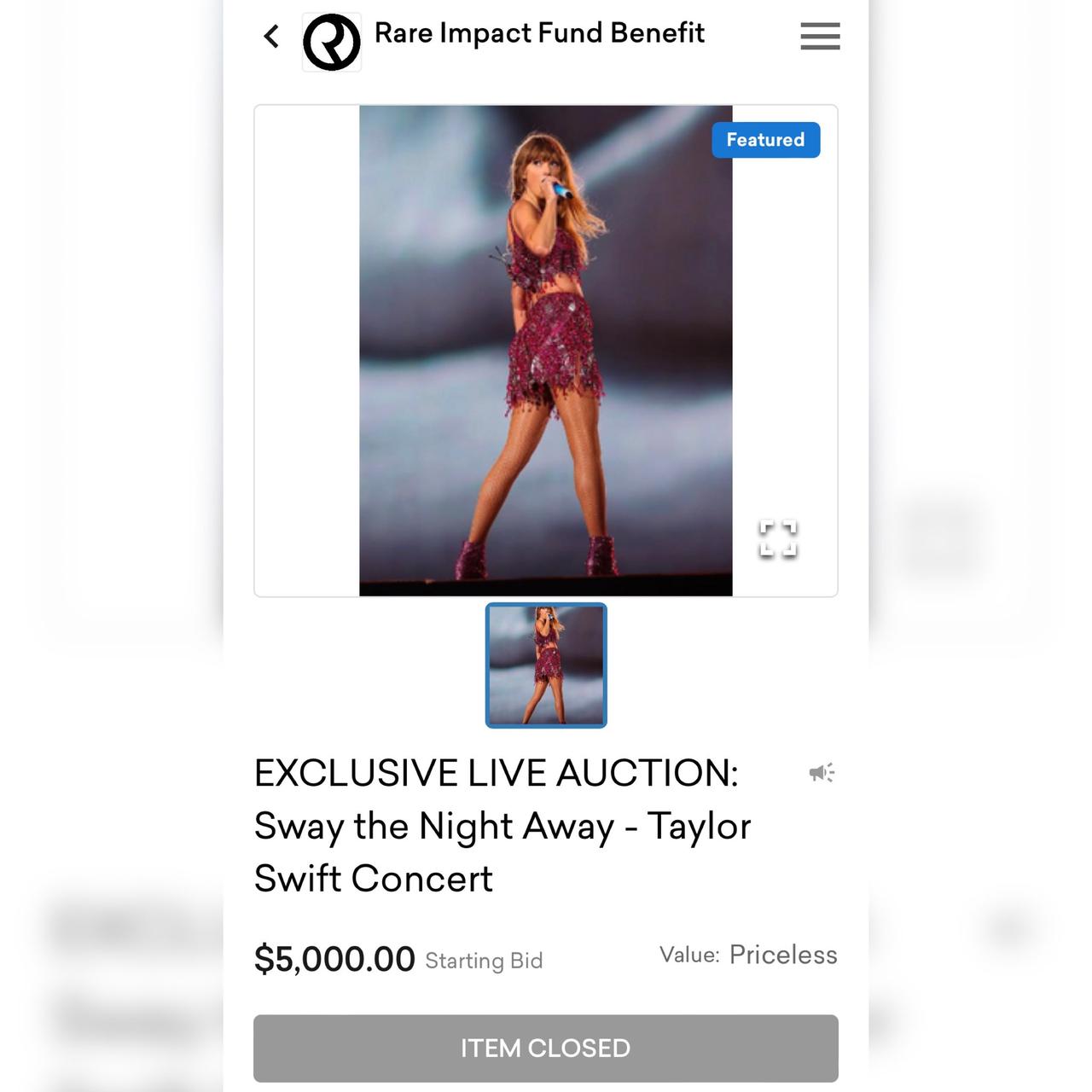1092x1092 pixels.
Task: Open the hamburger menu
Action: 820,36
